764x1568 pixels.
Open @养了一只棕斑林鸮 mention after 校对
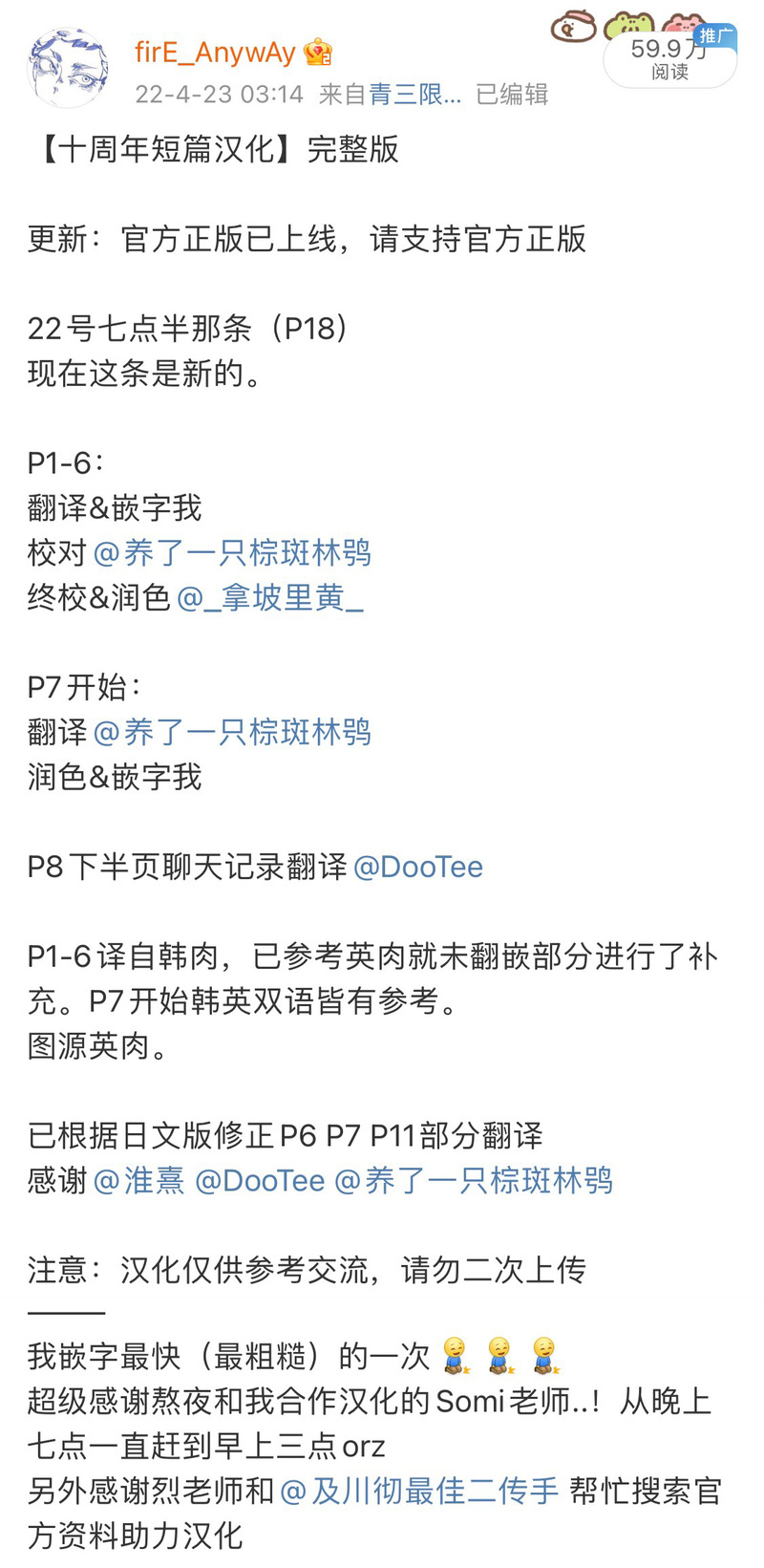[x=232, y=553]
